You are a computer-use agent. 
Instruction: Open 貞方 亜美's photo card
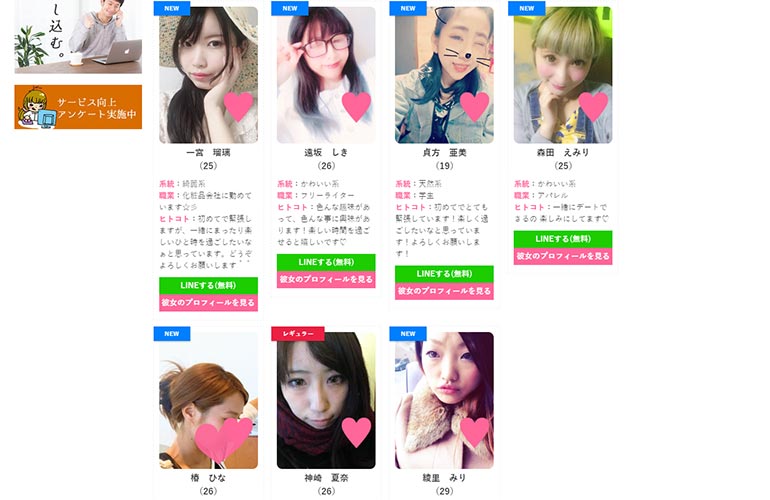(x=444, y=76)
